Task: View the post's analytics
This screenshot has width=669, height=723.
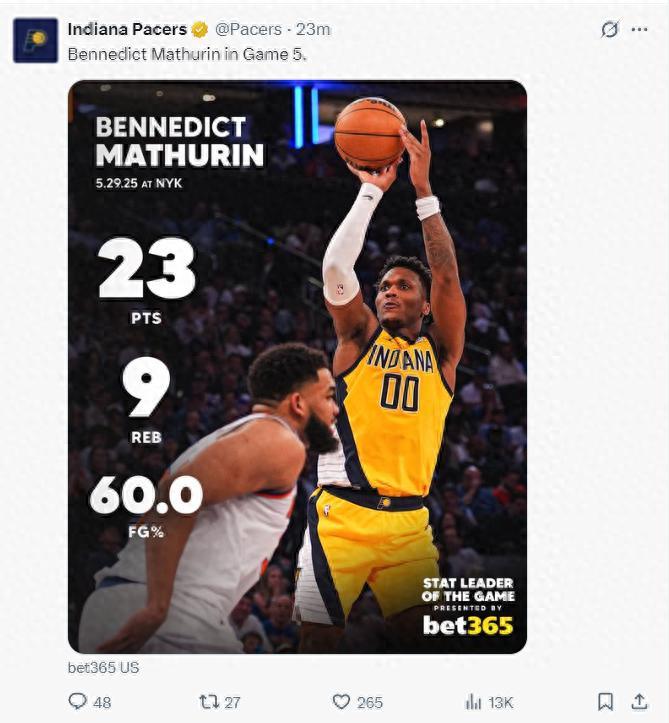Action: [473, 702]
